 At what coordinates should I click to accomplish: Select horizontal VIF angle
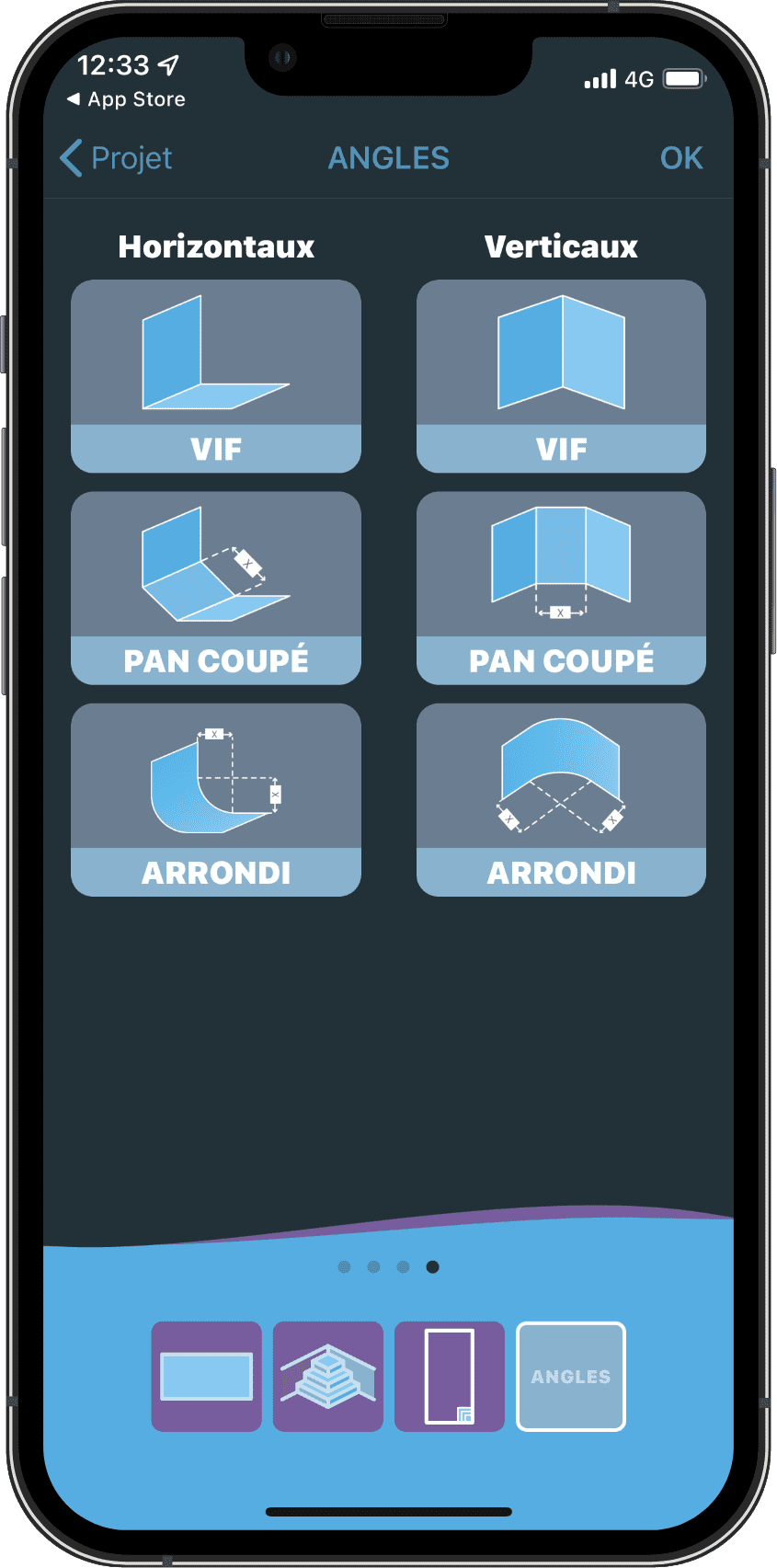[x=216, y=376]
